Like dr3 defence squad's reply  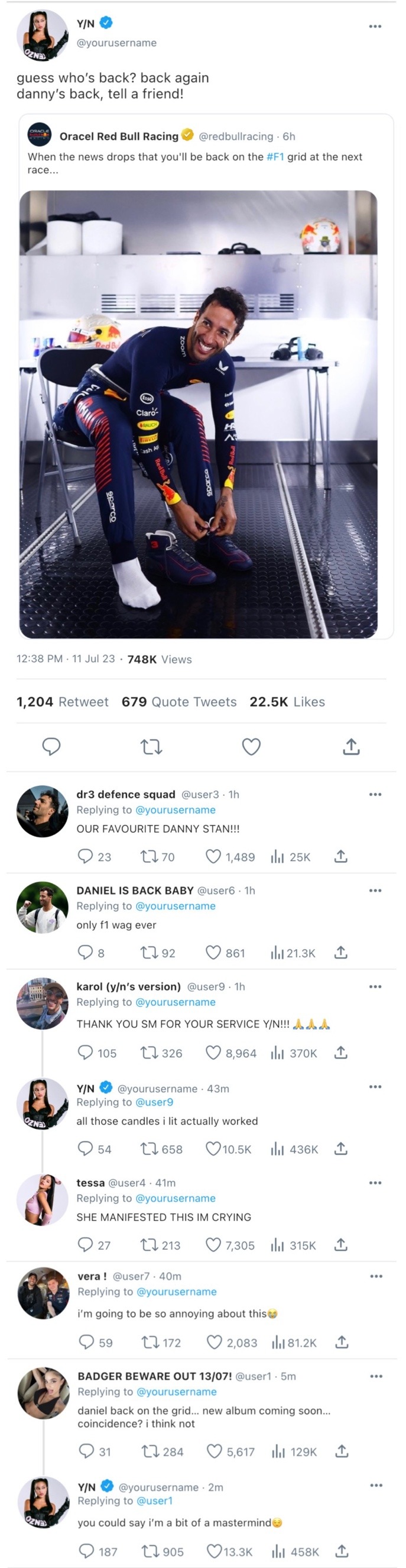point(213,856)
